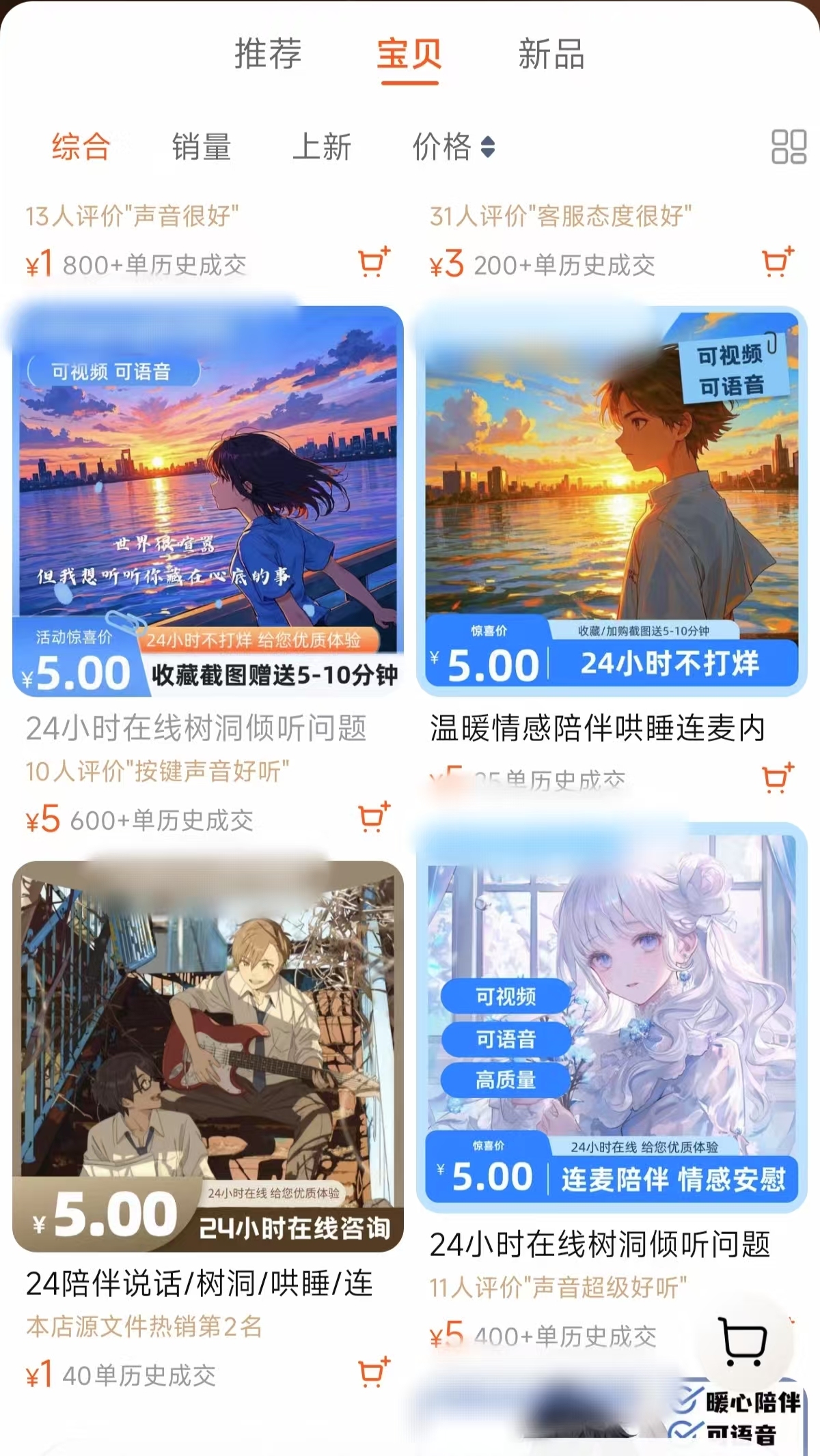Screen dimensions: 820x1456
Task: Open the 24陪伴说话/树洞/哄睡 product
Action: [x=208, y=1057]
